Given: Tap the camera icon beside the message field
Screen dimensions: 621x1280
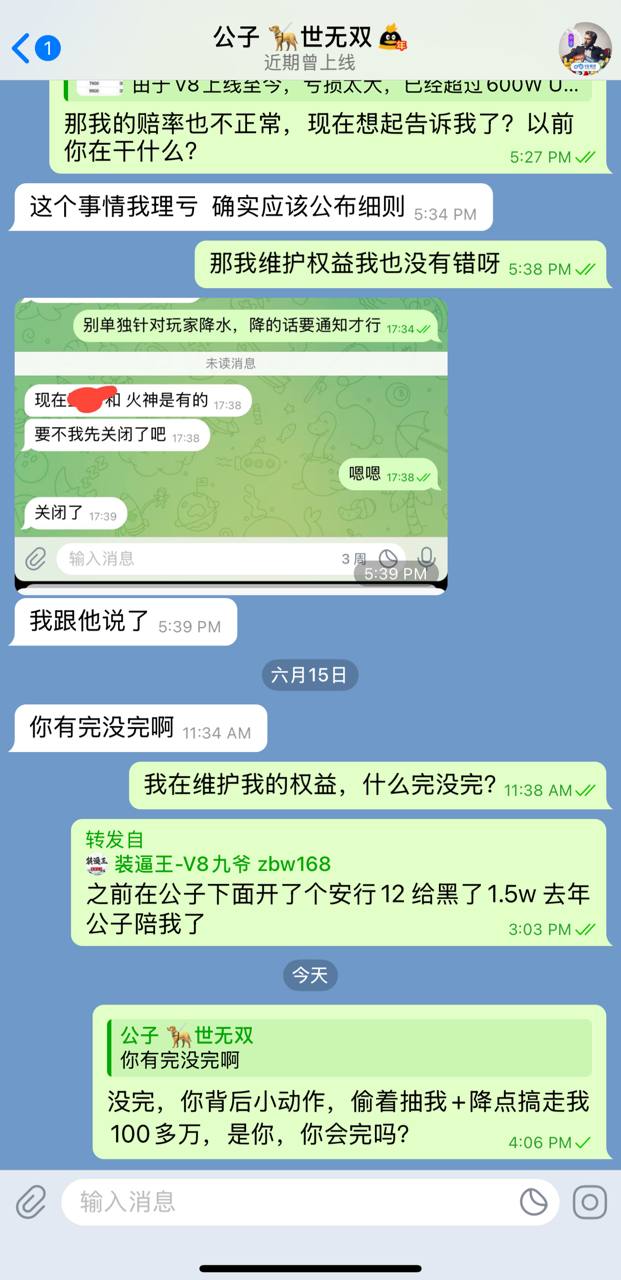Looking at the screenshot, I should pos(589,1201).
